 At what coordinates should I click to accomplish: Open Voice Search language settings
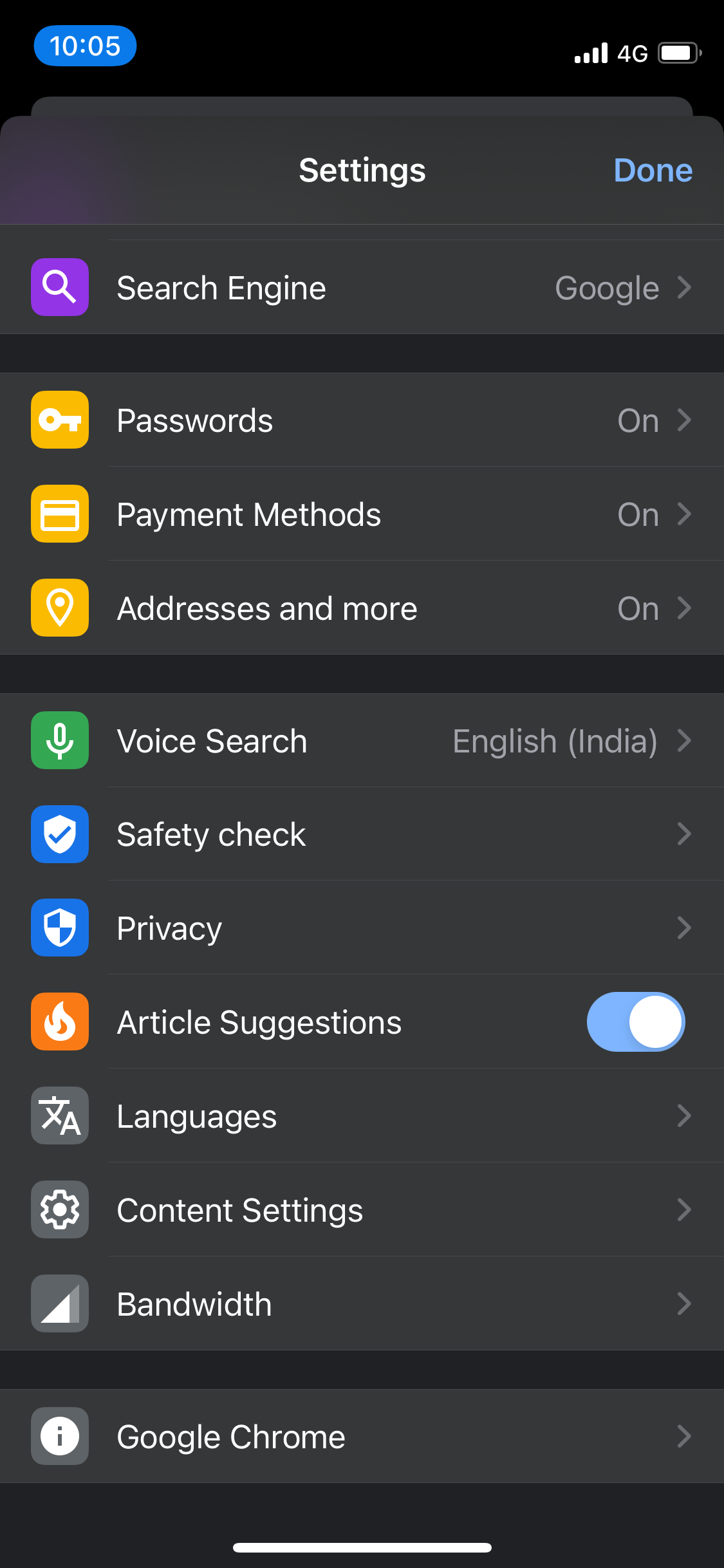pos(362,741)
